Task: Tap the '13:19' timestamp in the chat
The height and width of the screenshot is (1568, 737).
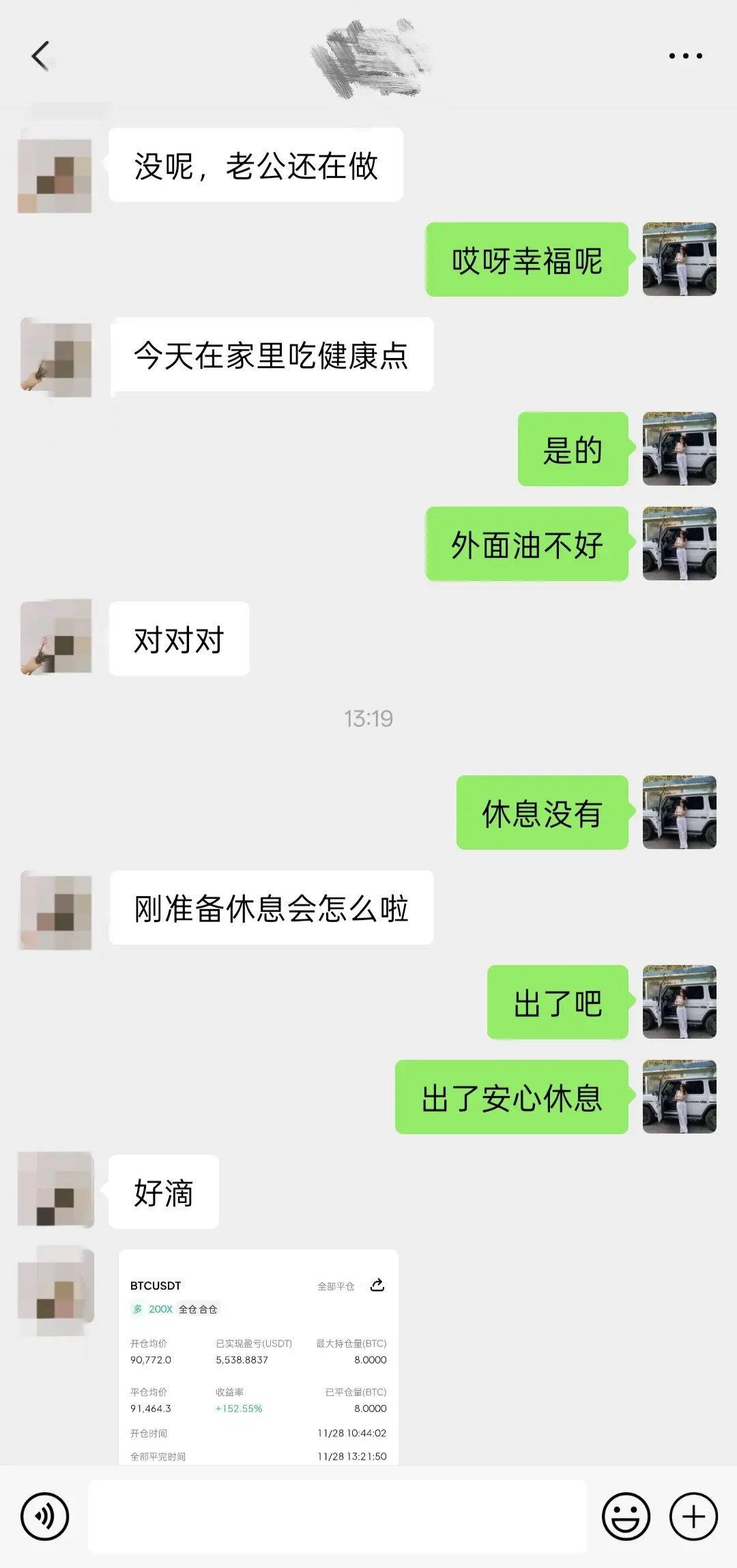Action: [x=369, y=718]
